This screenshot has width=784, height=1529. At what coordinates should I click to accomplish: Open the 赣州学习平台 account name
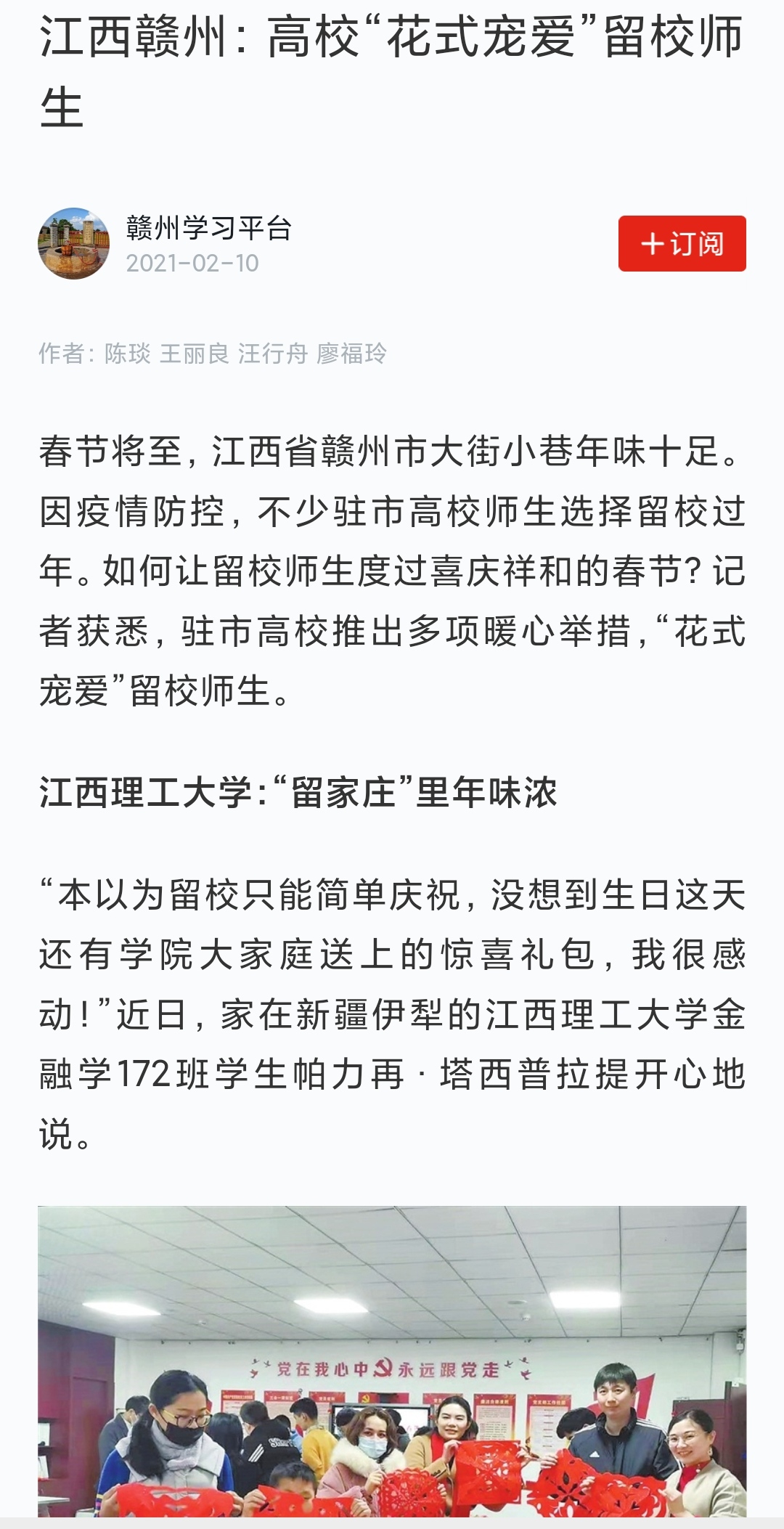pyautogui.click(x=209, y=228)
